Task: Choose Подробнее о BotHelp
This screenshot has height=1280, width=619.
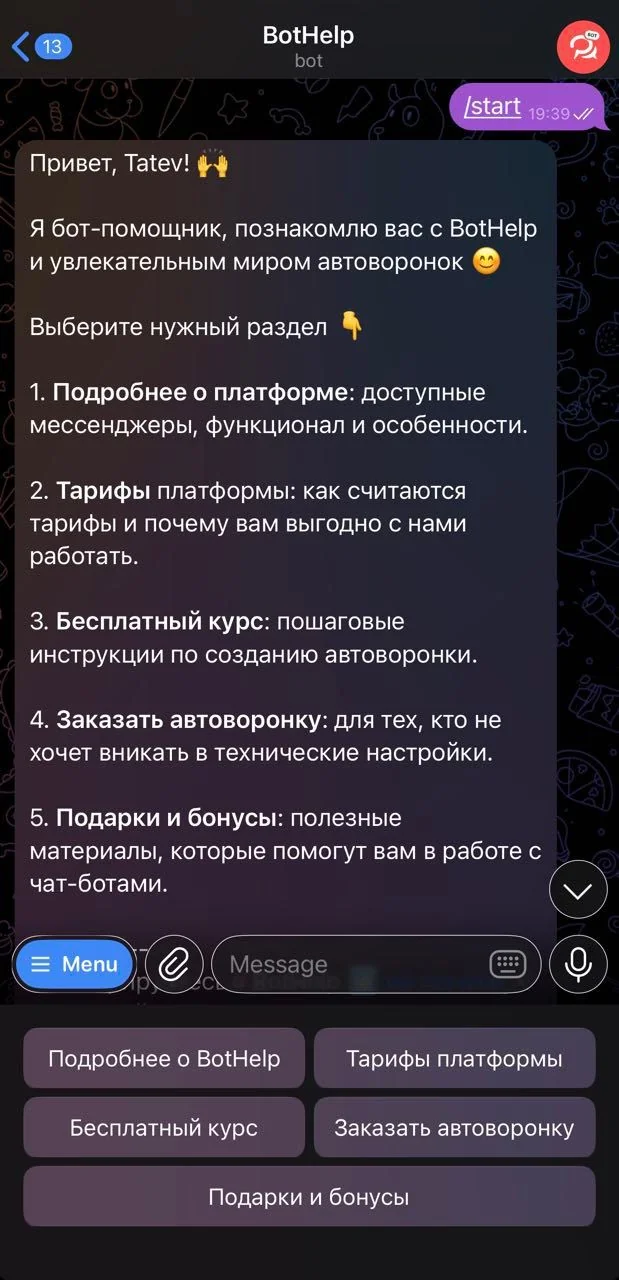Action: click(x=164, y=1058)
